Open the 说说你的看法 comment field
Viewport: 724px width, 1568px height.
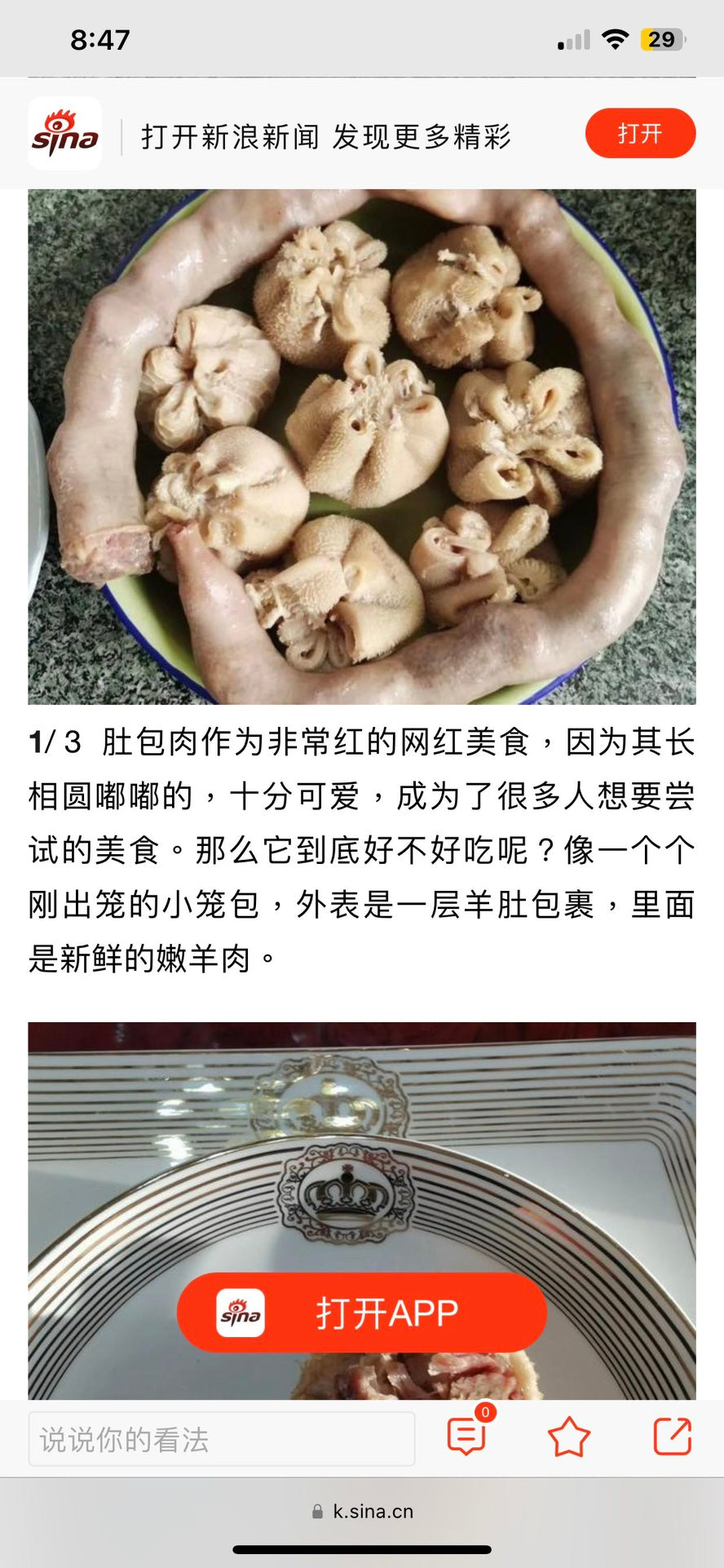(x=222, y=1439)
